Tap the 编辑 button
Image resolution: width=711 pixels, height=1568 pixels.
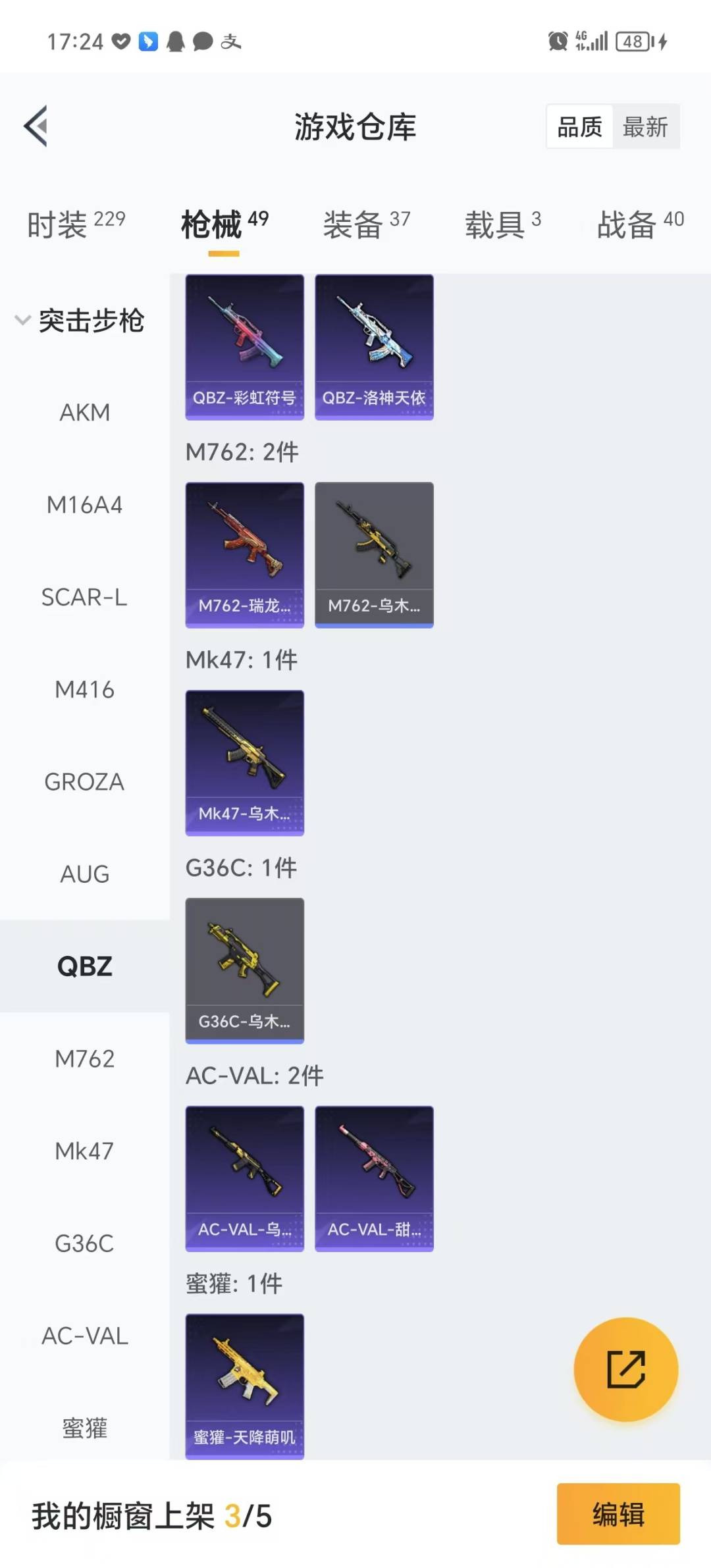(618, 1514)
